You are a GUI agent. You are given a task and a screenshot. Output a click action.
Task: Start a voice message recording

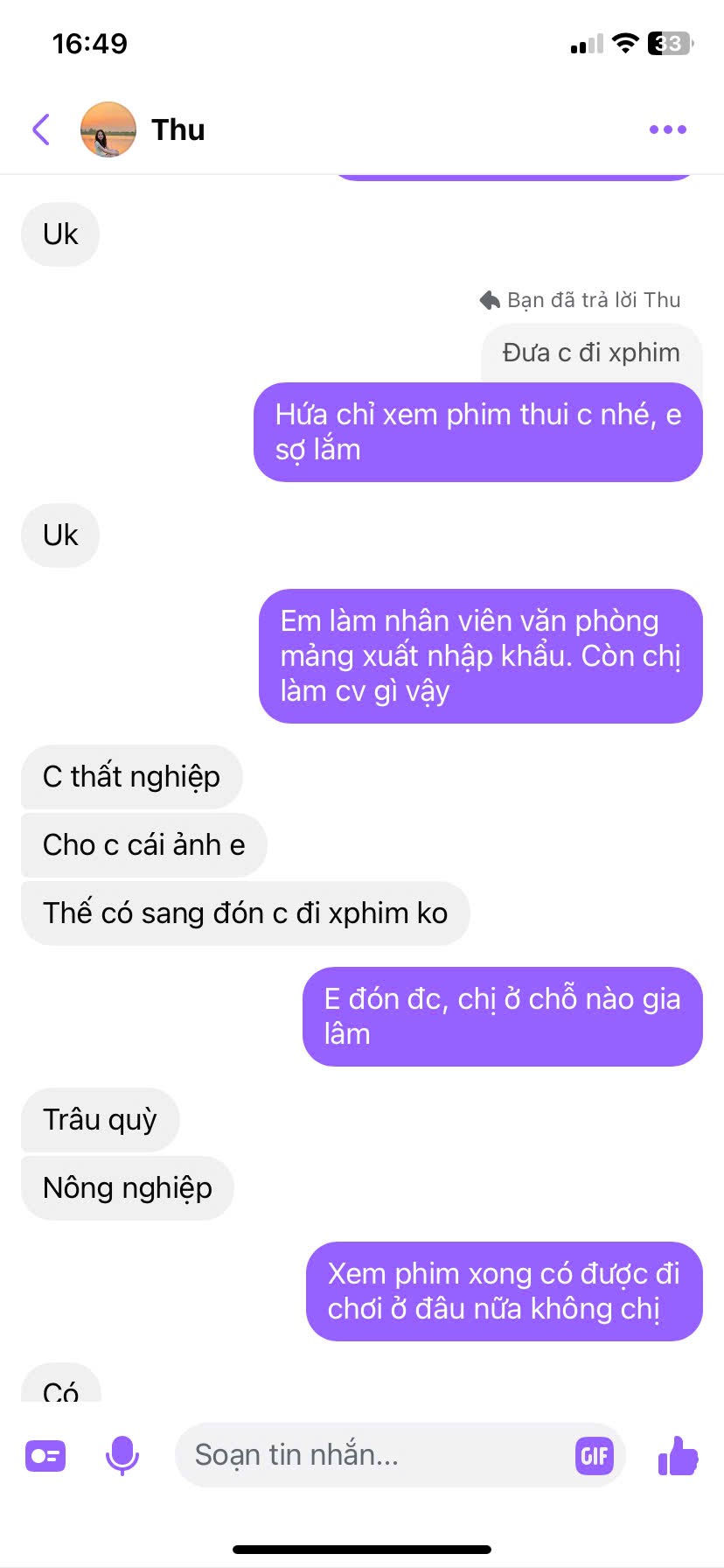(122, 1456)
